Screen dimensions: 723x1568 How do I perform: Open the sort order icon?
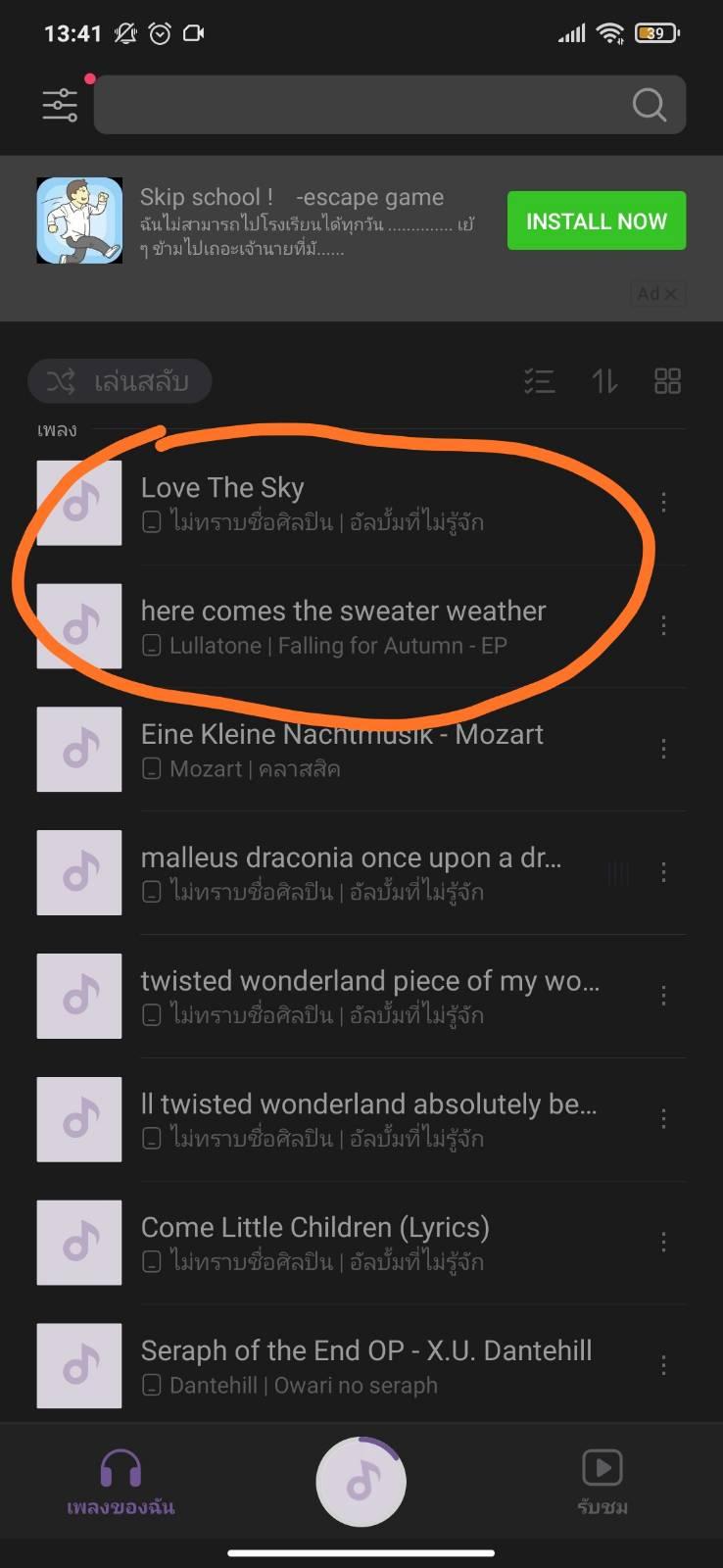(x=604, y=381)
